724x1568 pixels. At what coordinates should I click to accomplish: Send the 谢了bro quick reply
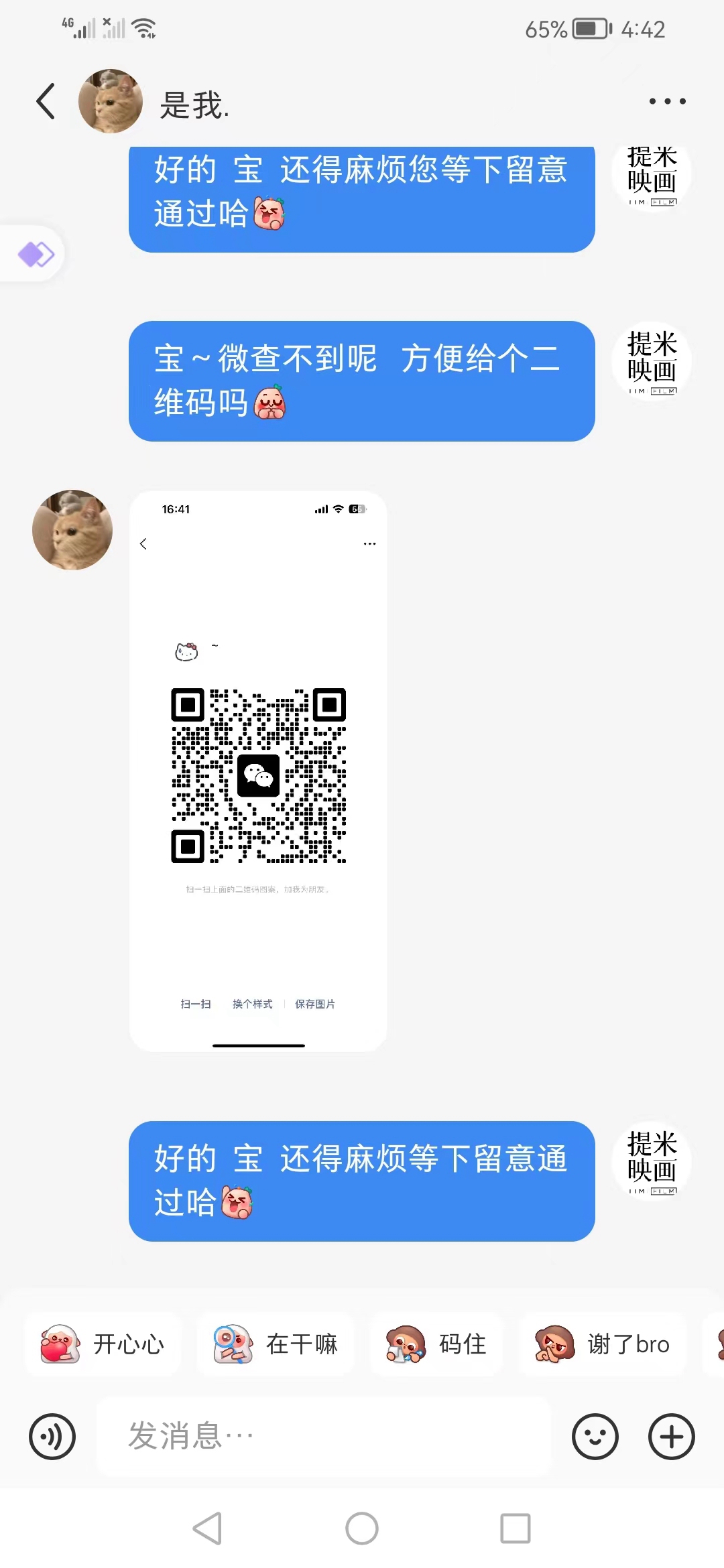click(603, 1344)
